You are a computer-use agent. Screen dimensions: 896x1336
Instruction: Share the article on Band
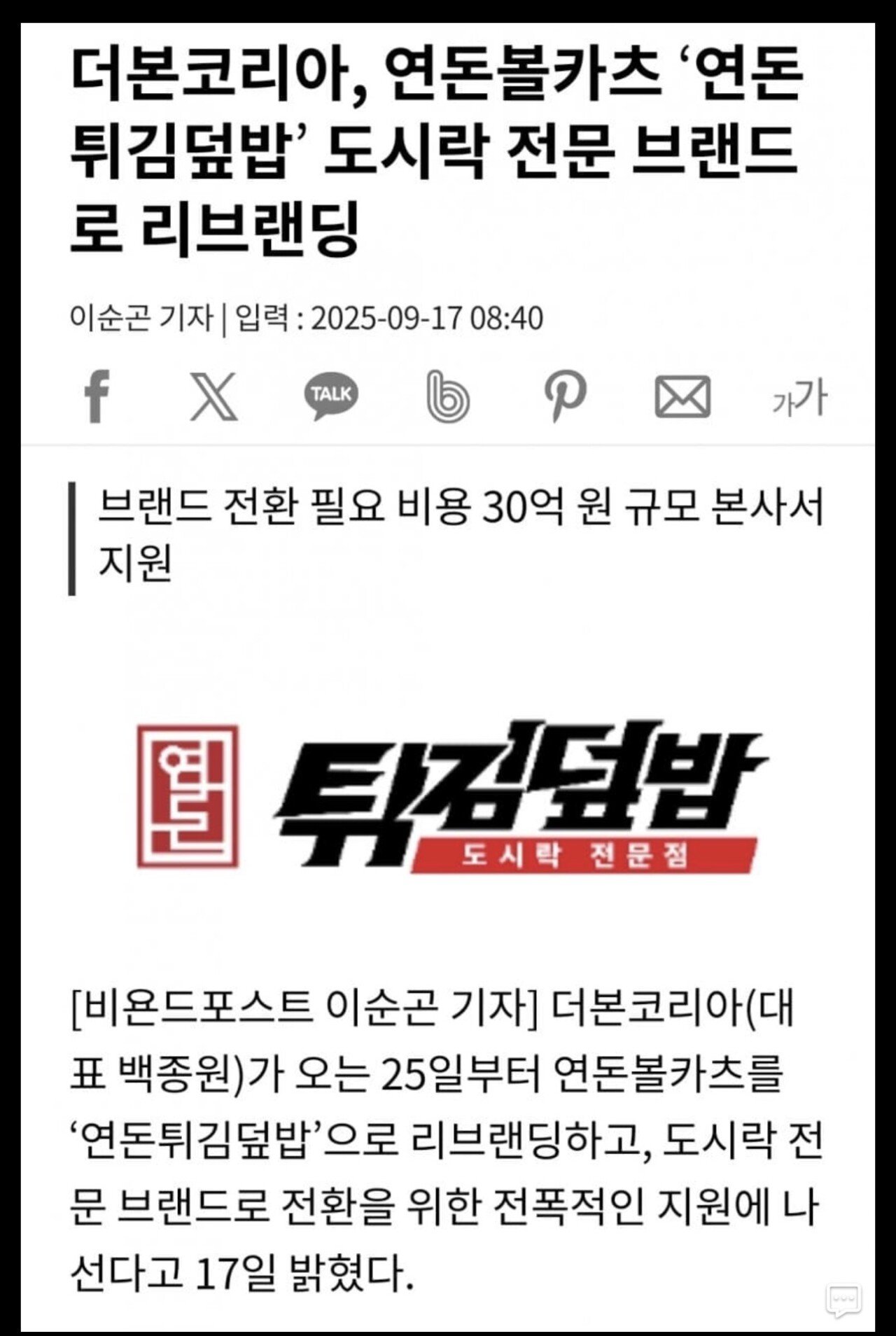447,397
